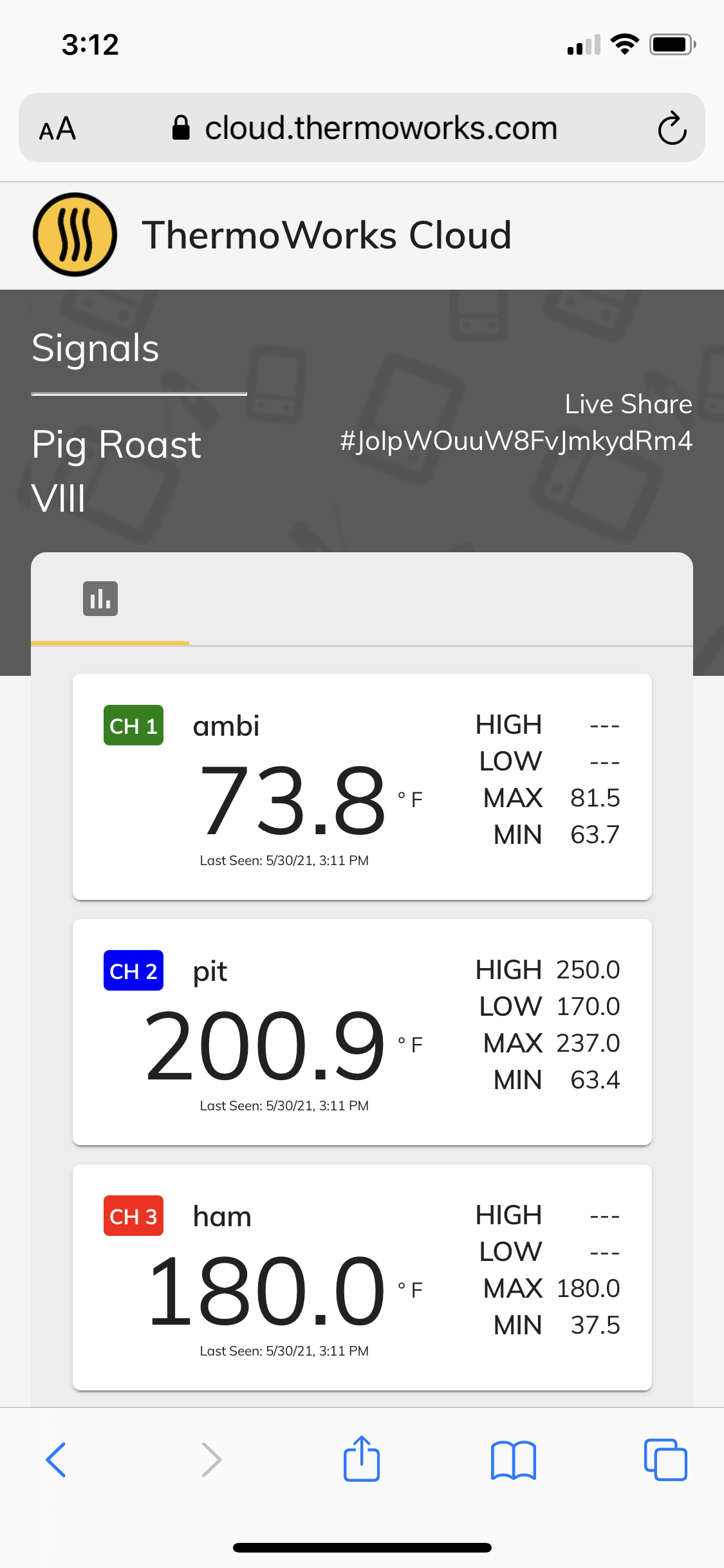Open the CH 3 ham card
724x1568 pixels.
(362, 1277)
